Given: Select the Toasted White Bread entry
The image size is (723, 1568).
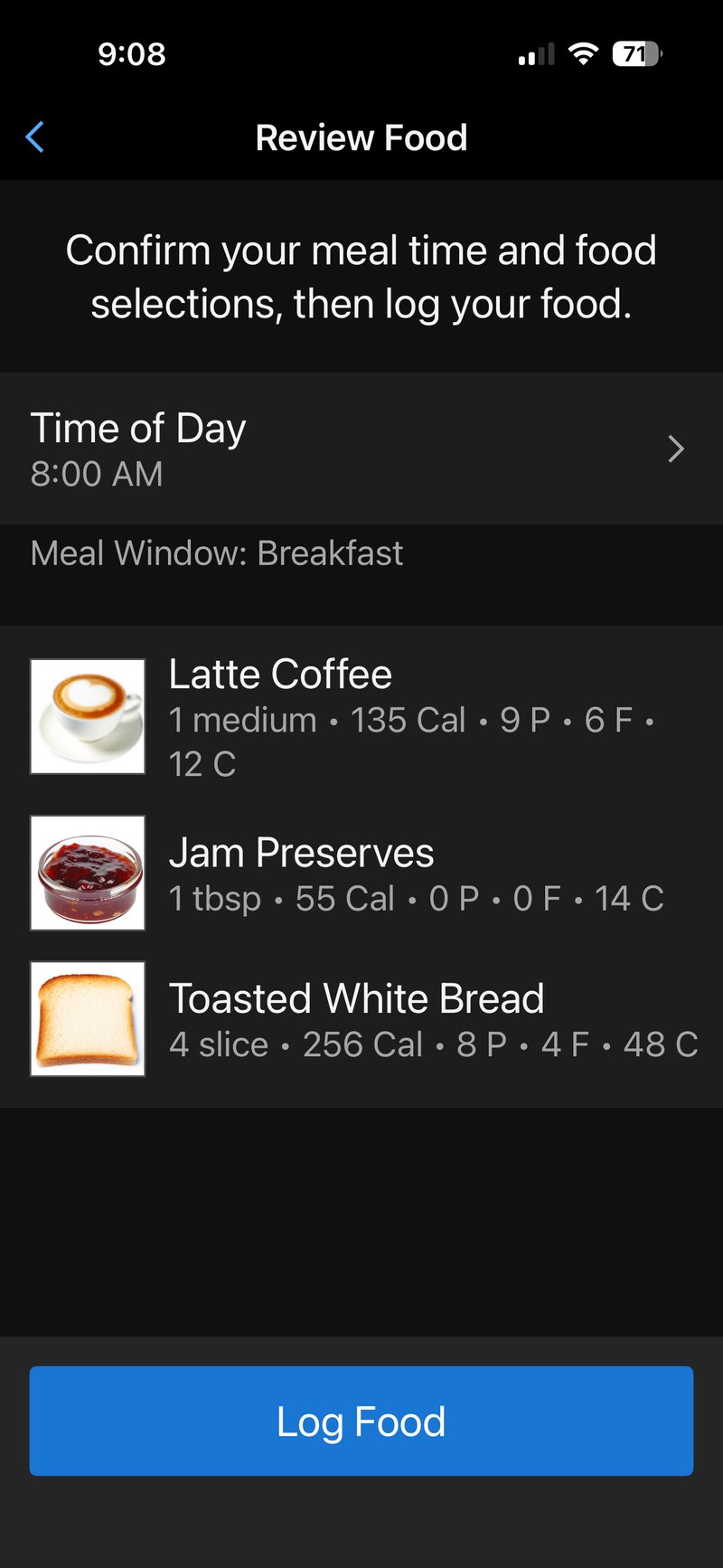Looking at the screenshot, I should coord(361,1018).
